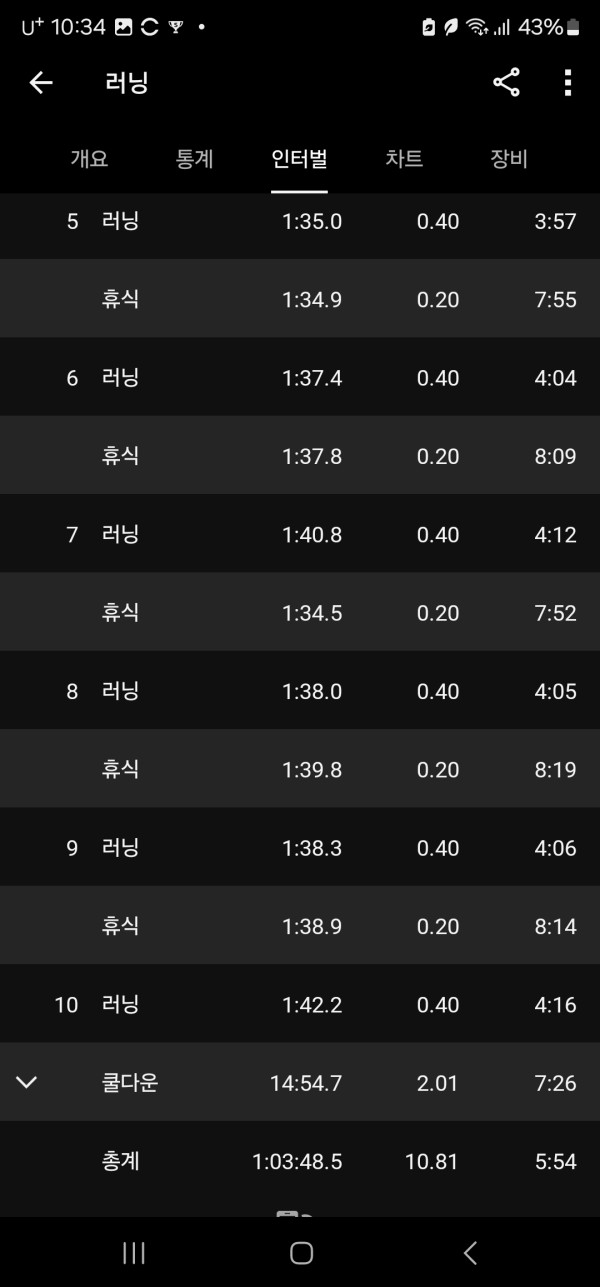Open recent apps from navigation bar

[x=133, y=1253]
